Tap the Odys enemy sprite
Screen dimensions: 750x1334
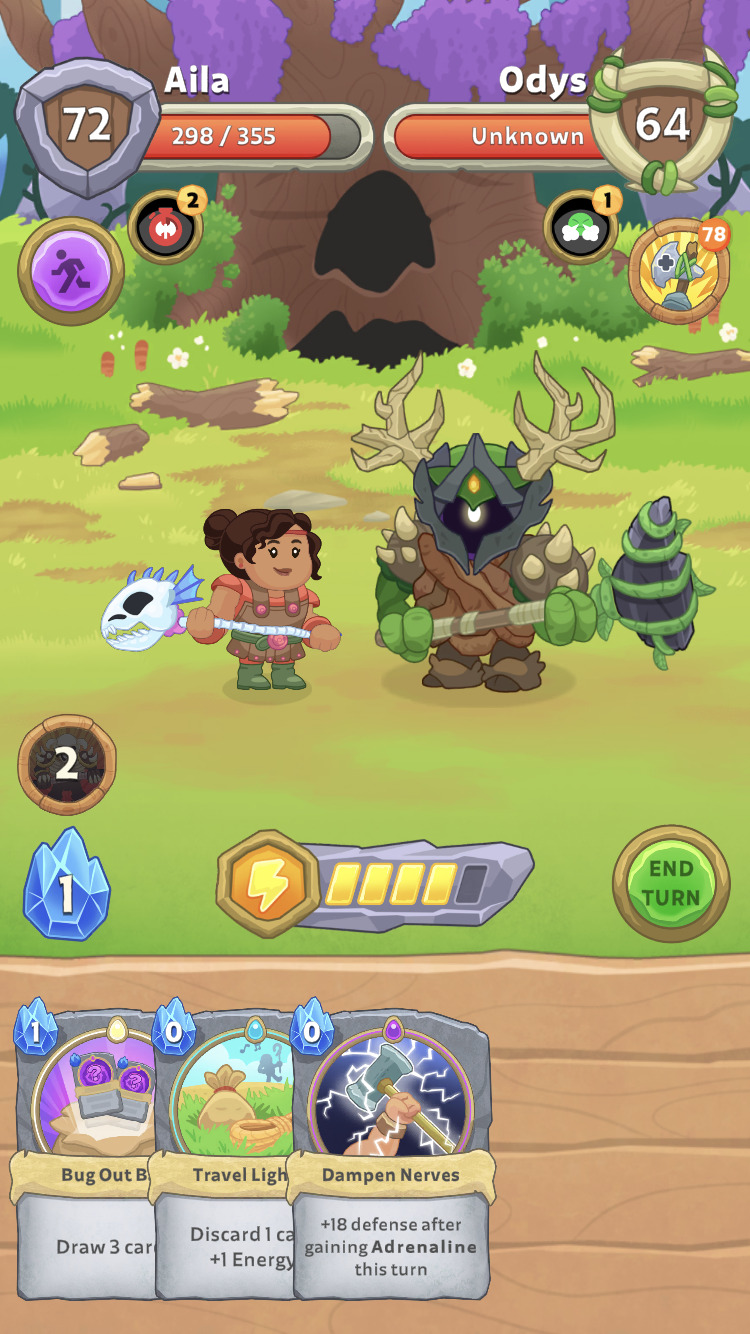[x=480, y=560]
